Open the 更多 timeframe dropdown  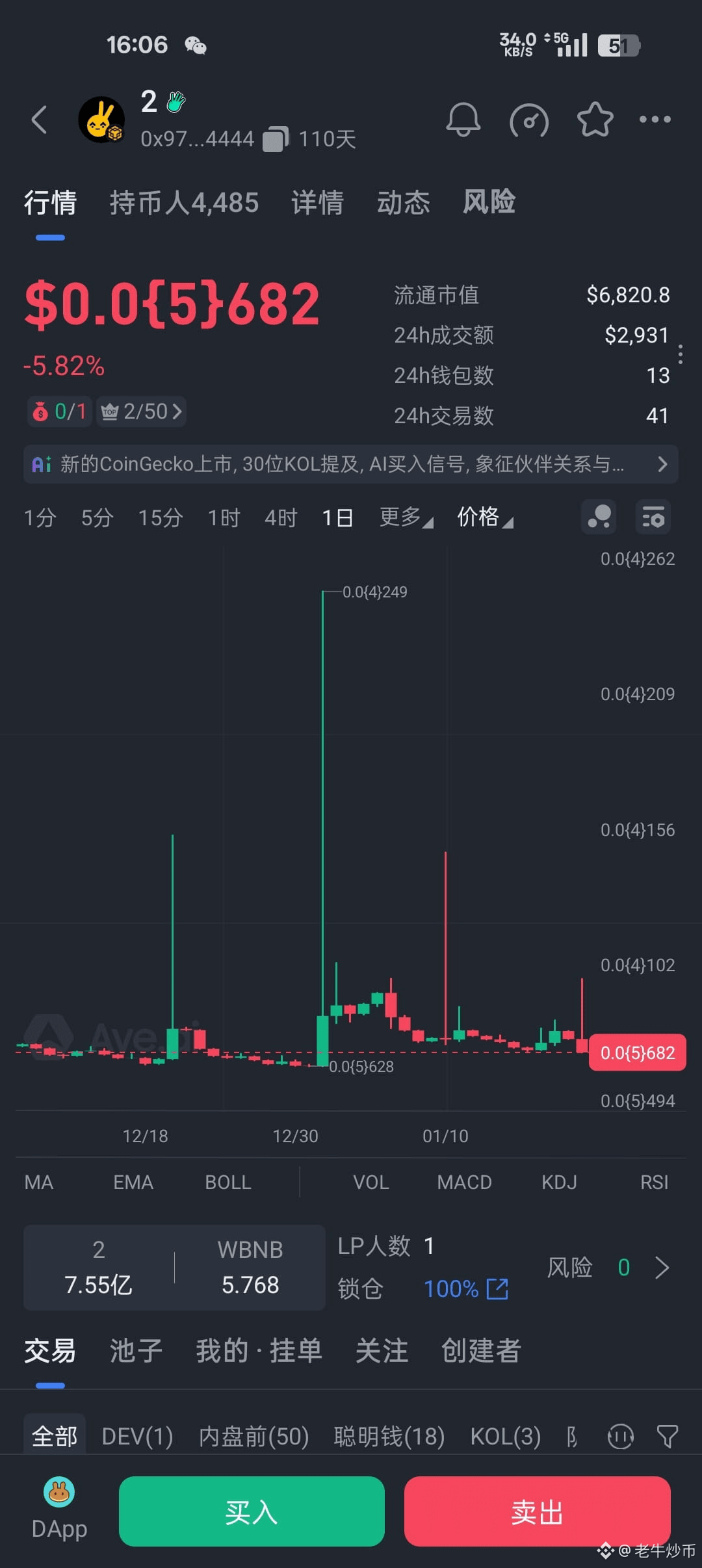pos(403,517)
